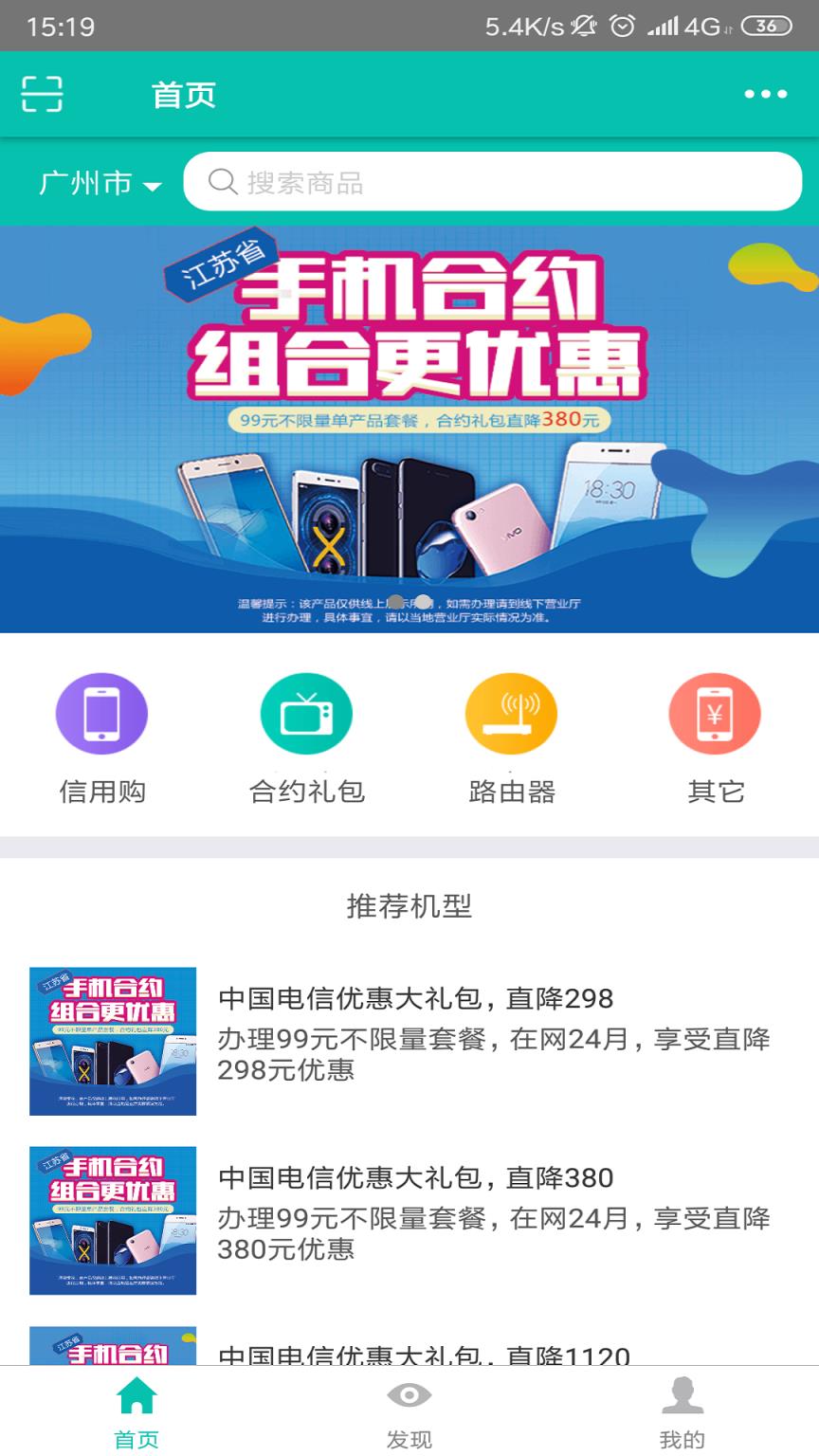
Task: Switch to the 发现 tab
Action: [409, 1412]
